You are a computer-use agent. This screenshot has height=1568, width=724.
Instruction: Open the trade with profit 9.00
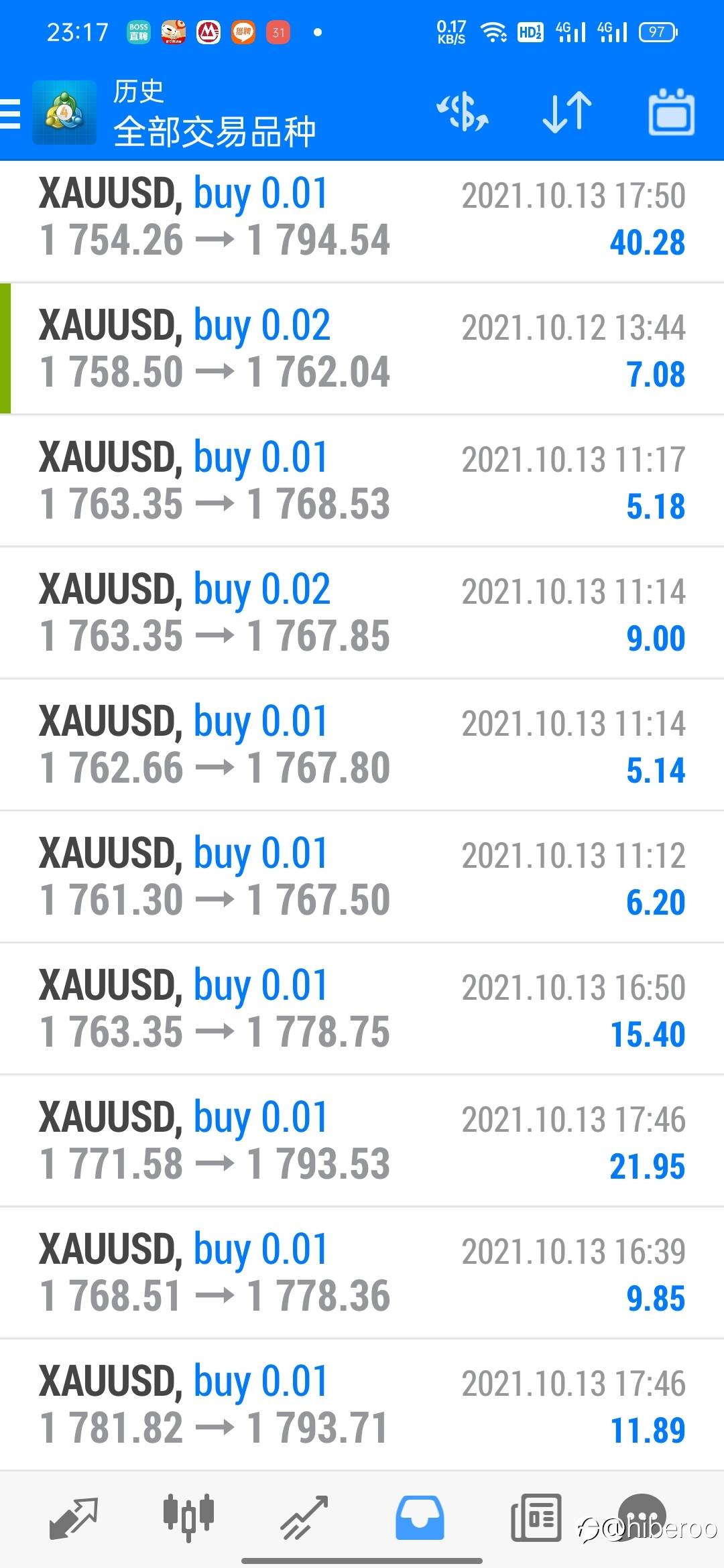point(362,612)
